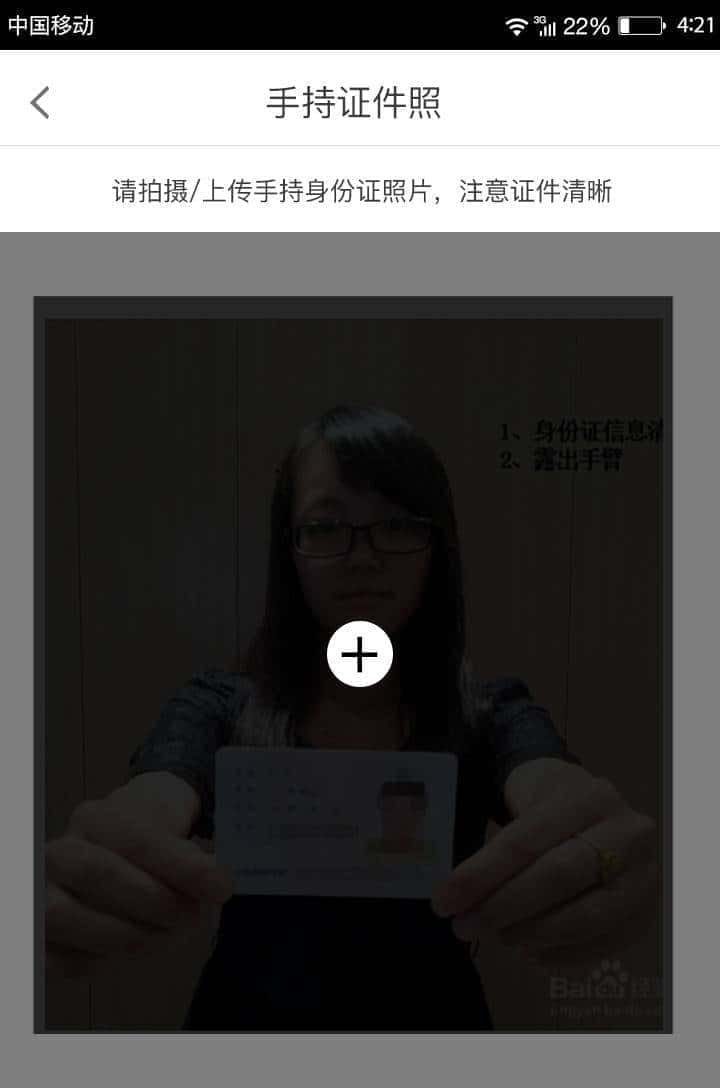
Task: Return to previous screen using the chevron
Action: 38,101
